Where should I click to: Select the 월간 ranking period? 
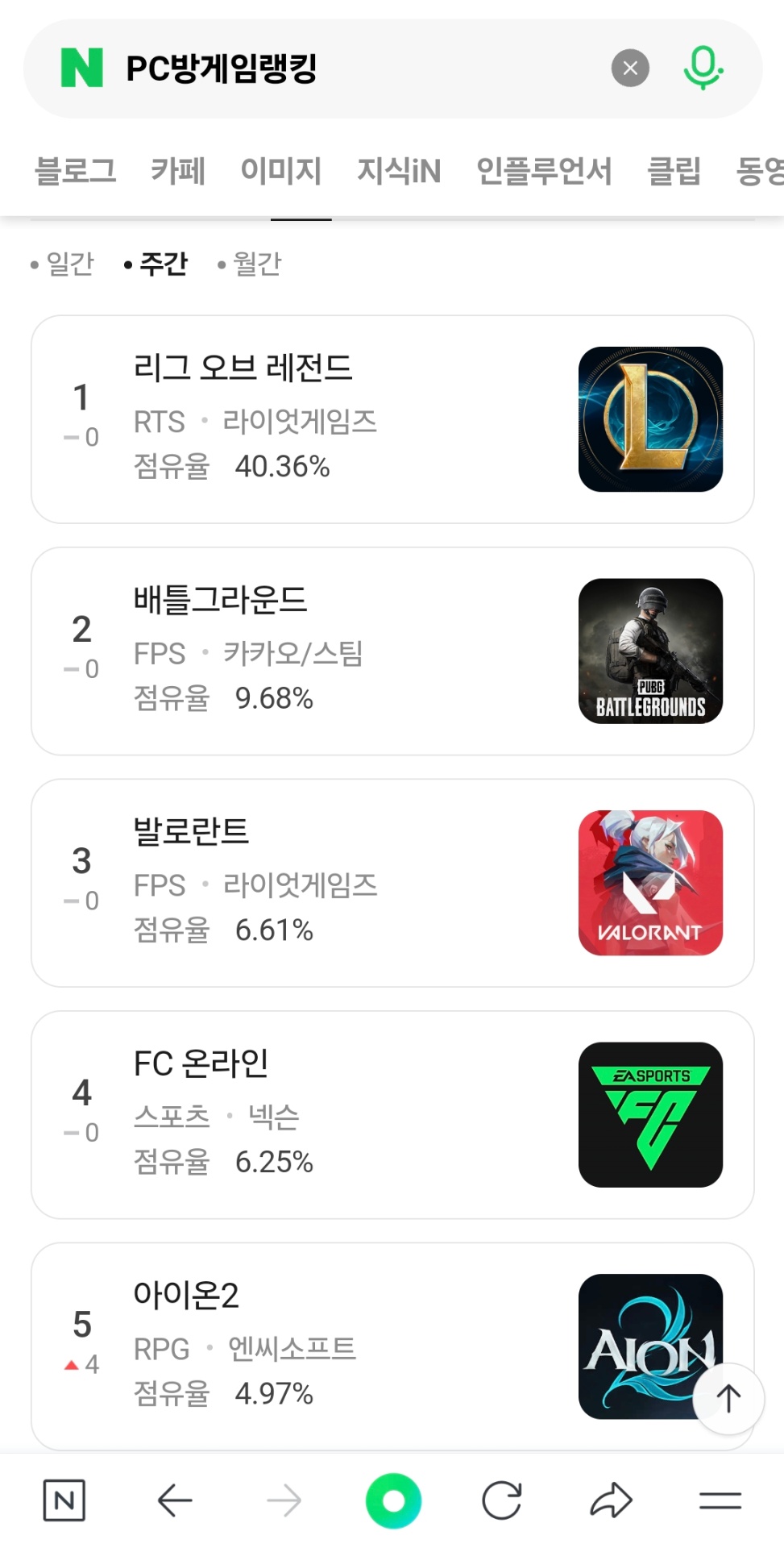(250, 264)
